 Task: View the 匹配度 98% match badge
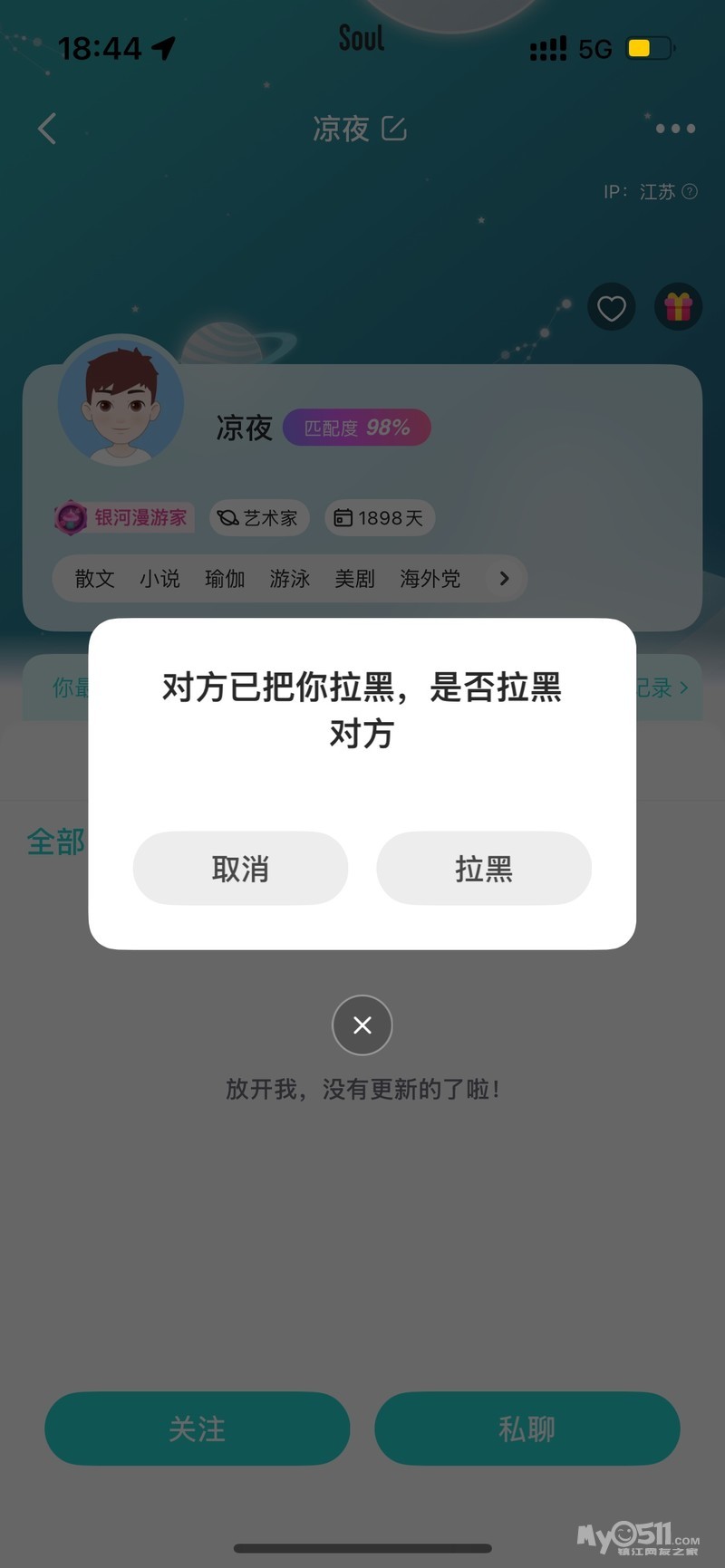pyautogui.click(x=357, y=428)
